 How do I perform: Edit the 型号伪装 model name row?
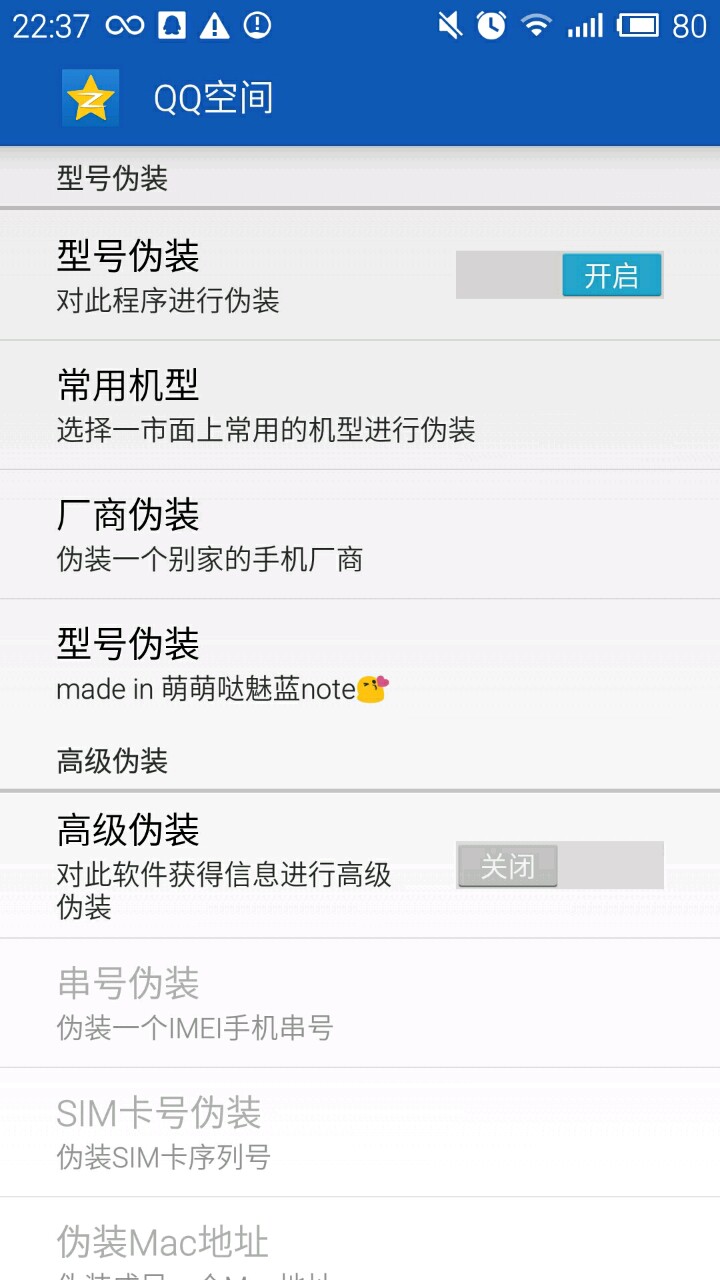[360, 664]
